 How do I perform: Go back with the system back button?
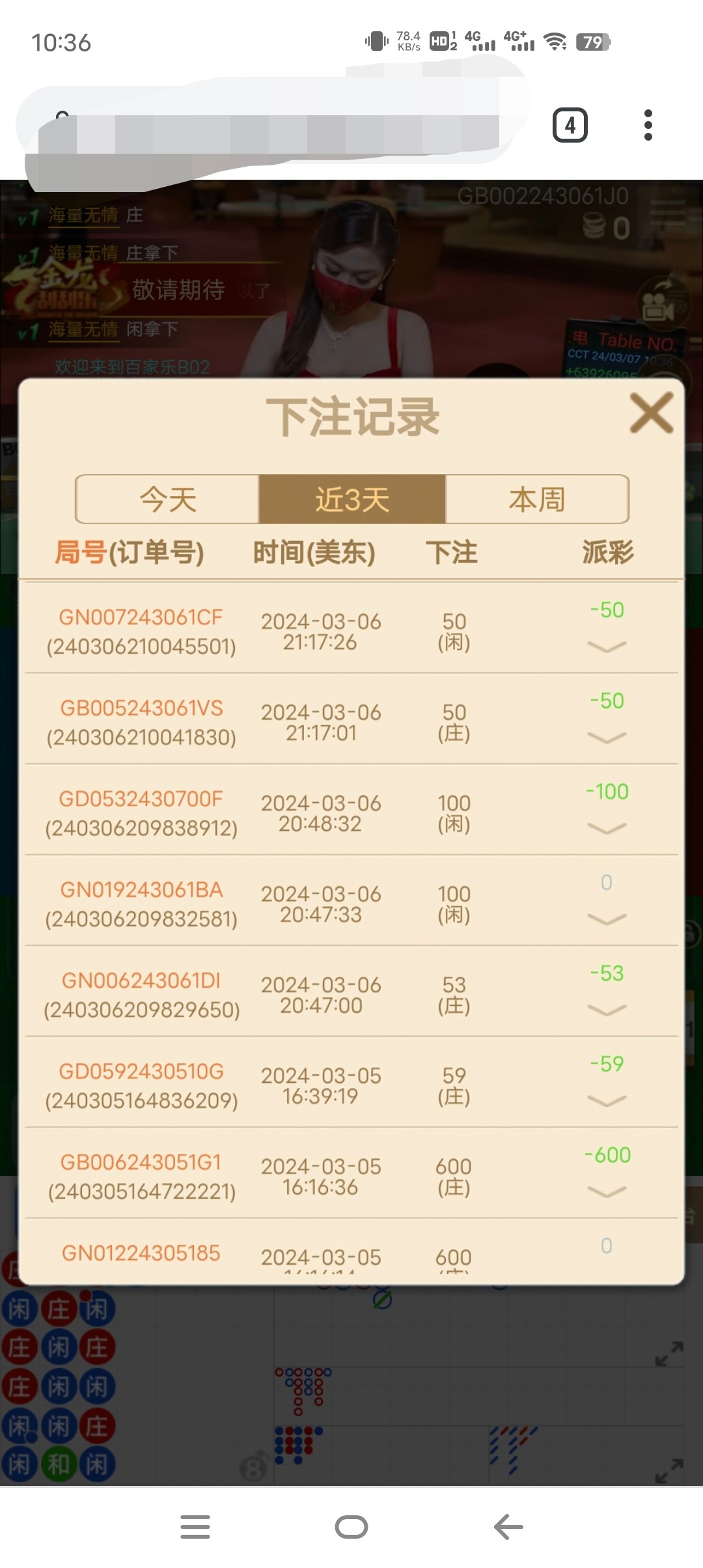tap(508, 1526)
